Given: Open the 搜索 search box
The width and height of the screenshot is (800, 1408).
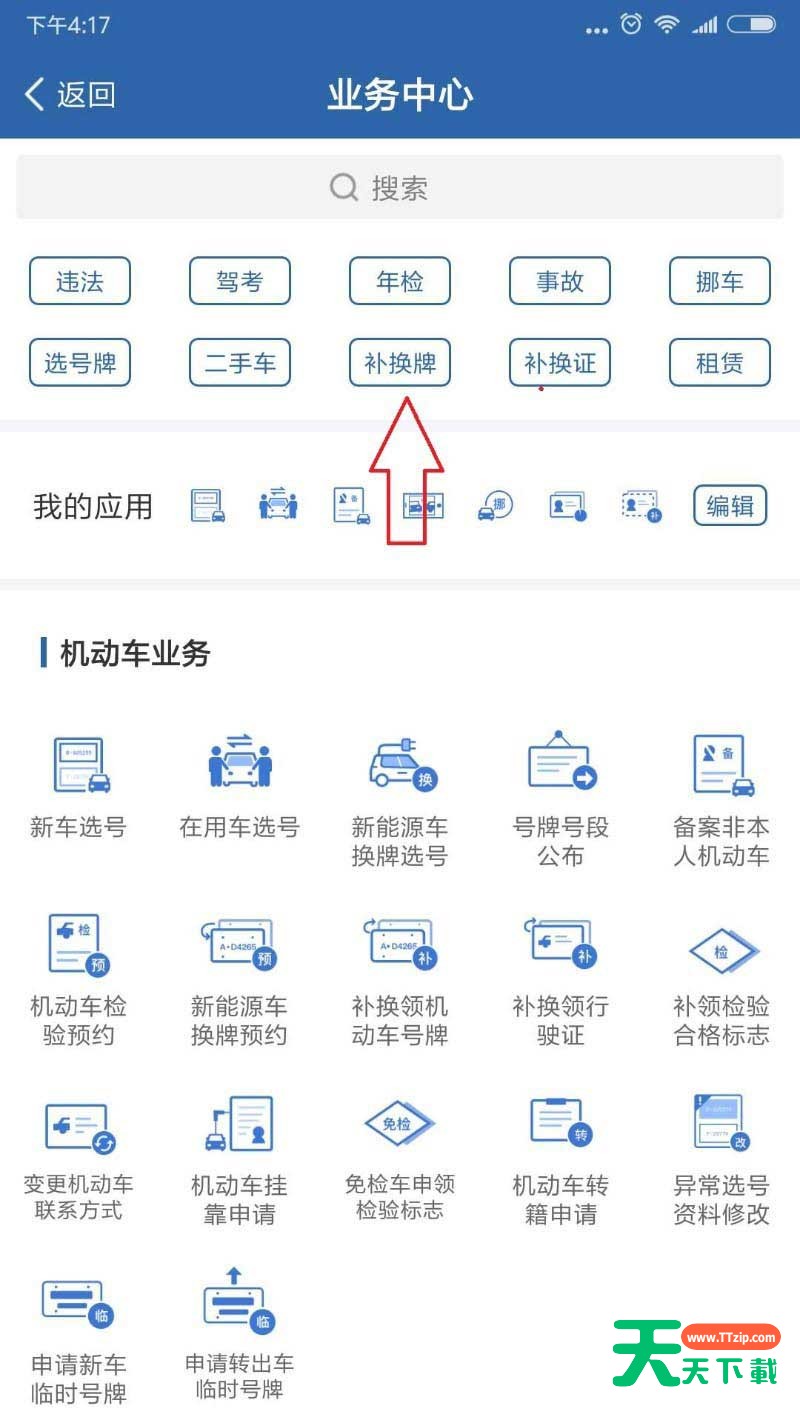Looking at the screenshot, I should (x=400, y=187).
